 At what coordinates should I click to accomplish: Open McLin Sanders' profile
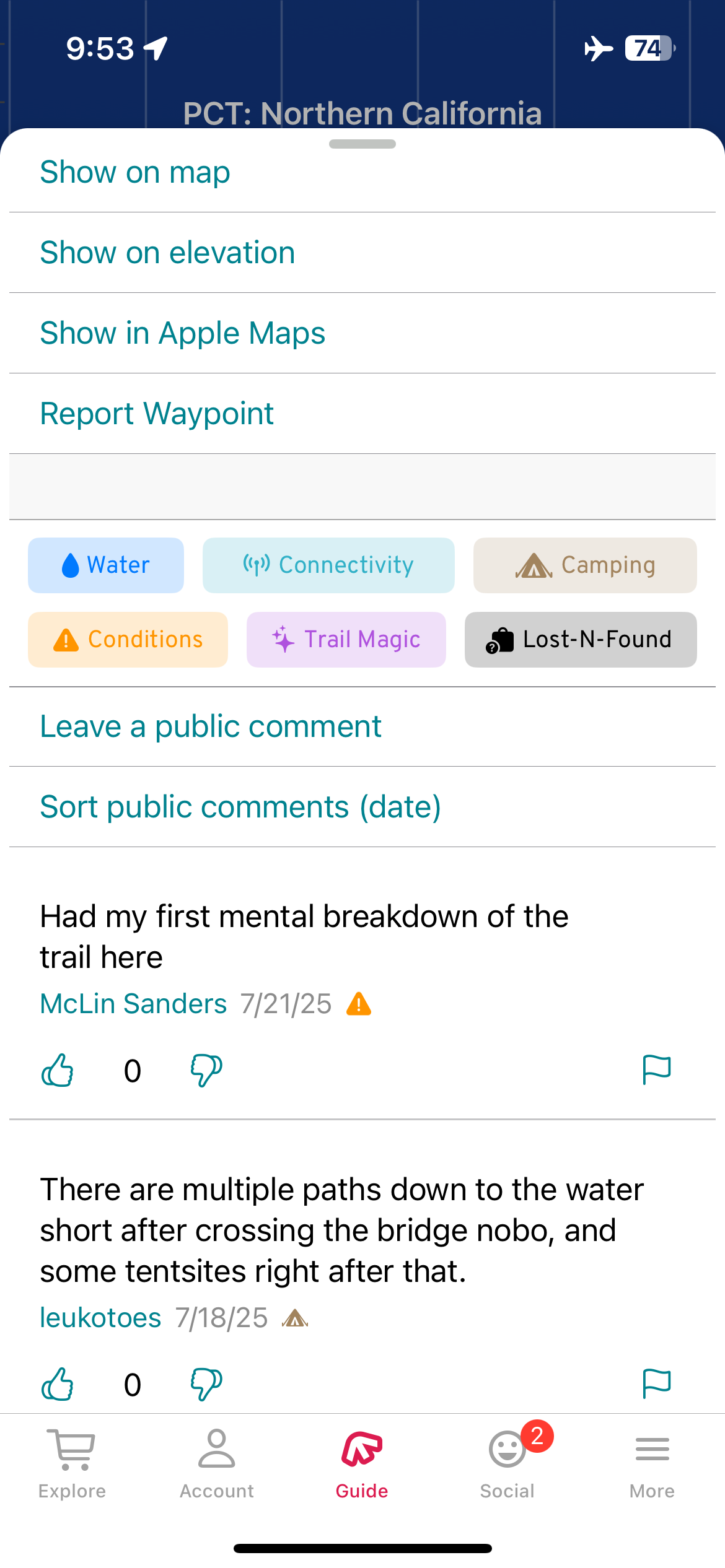(x=133, y=1004)
